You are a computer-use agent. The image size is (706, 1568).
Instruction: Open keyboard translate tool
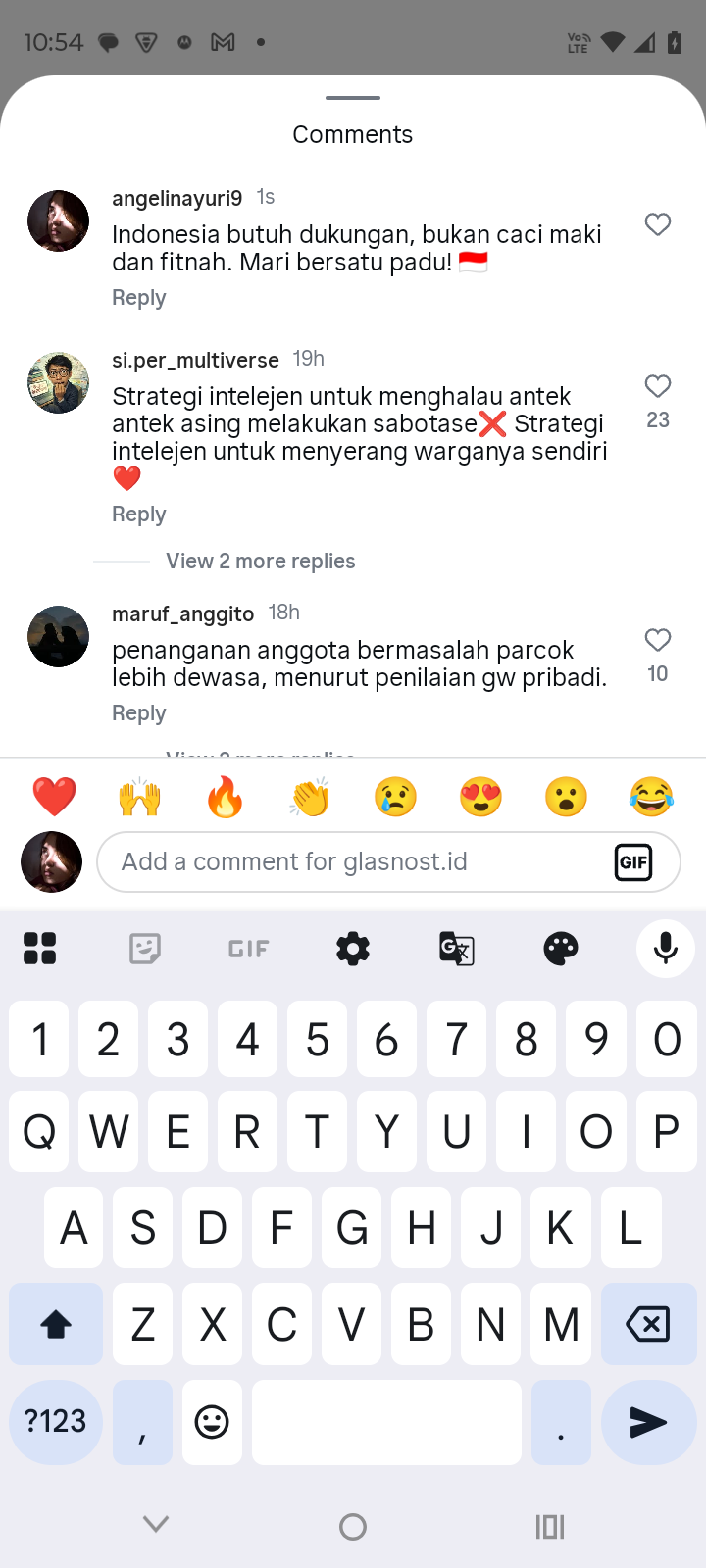pyautogui.click(x=457, y=949)
